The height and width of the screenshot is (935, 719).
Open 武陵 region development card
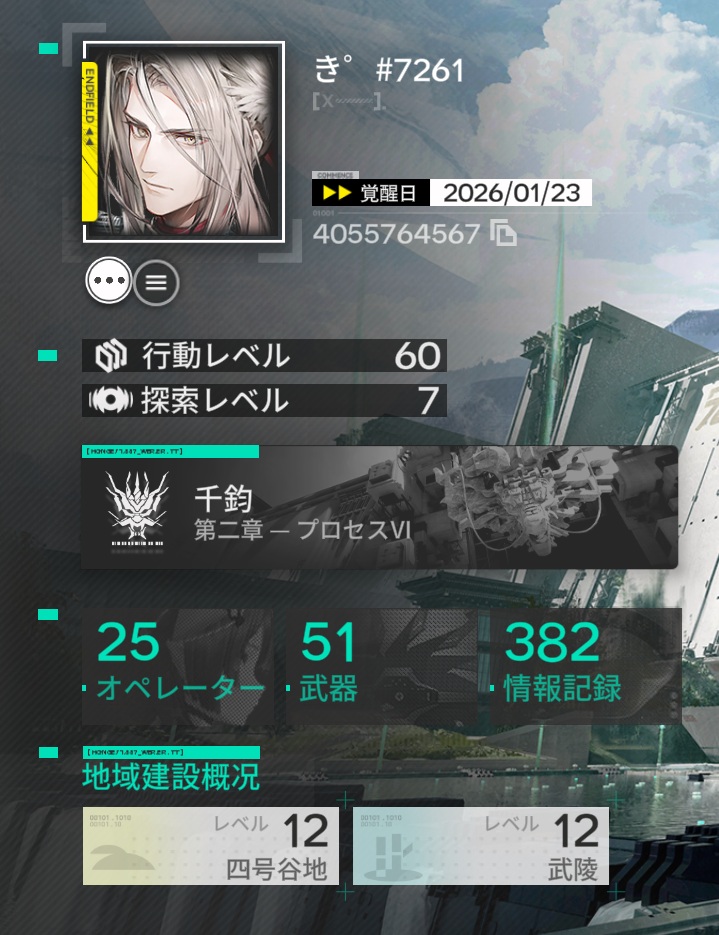pos(480,846)
